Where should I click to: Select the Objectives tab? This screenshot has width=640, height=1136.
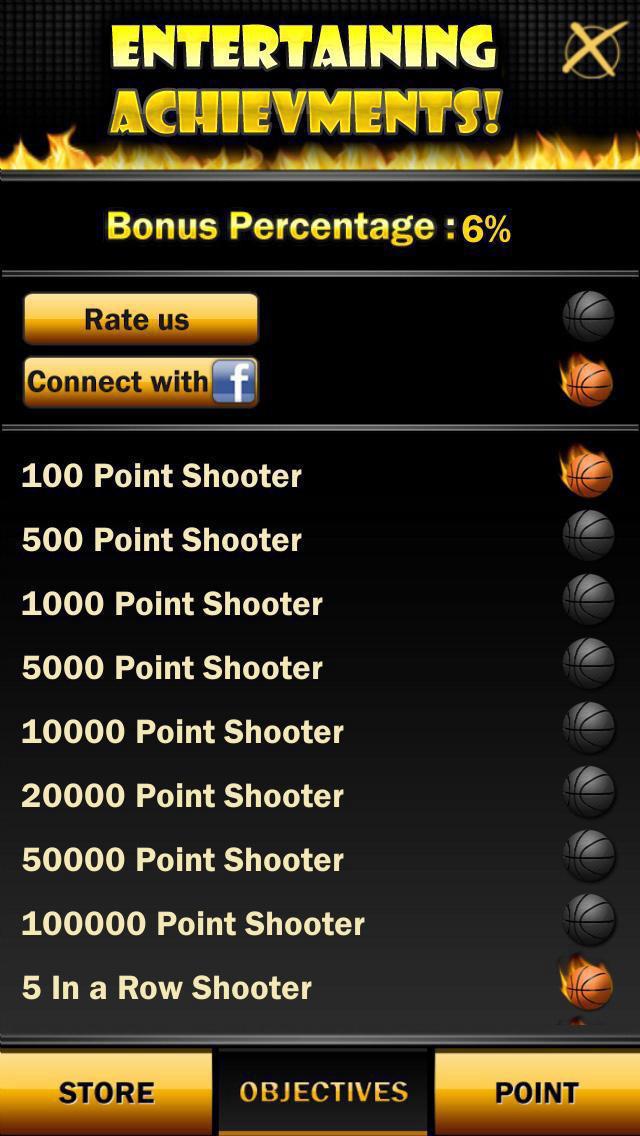click(323, 1092)
